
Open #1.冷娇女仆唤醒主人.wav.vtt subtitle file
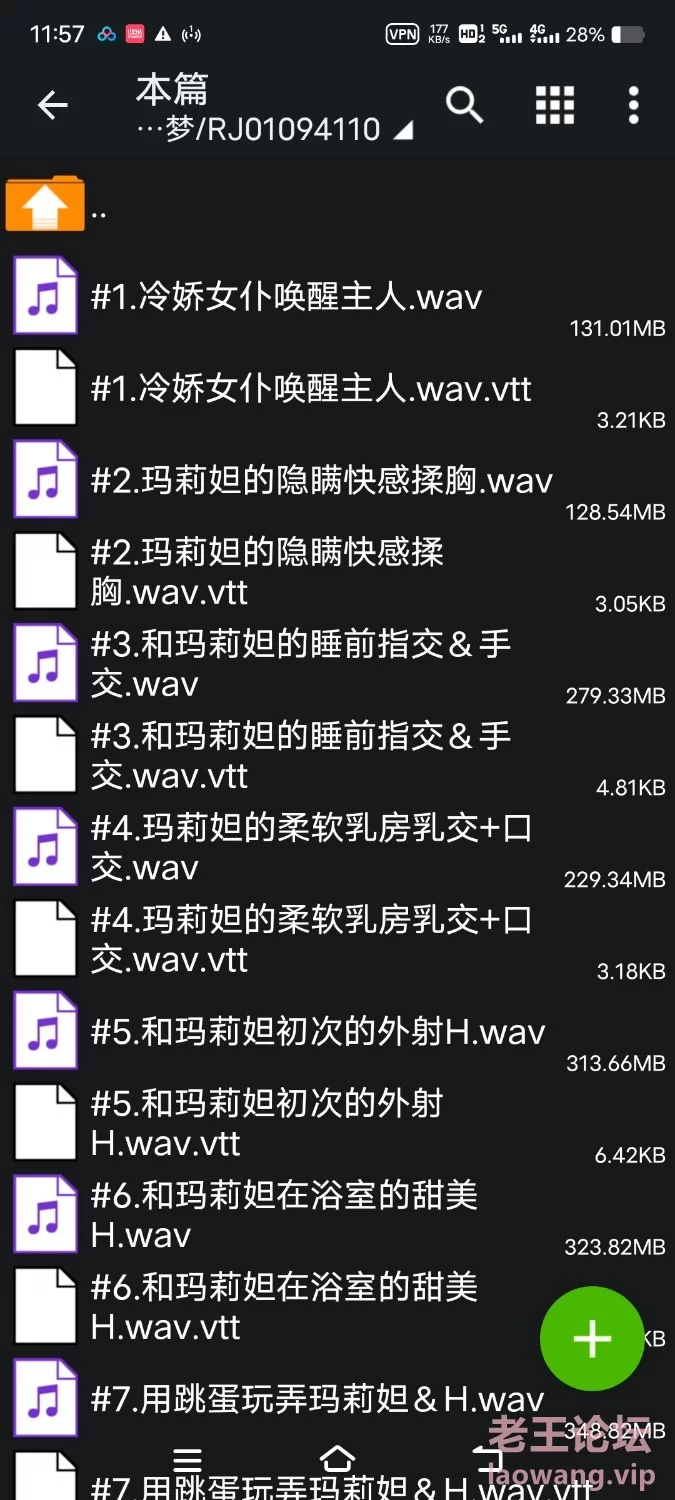337,389
